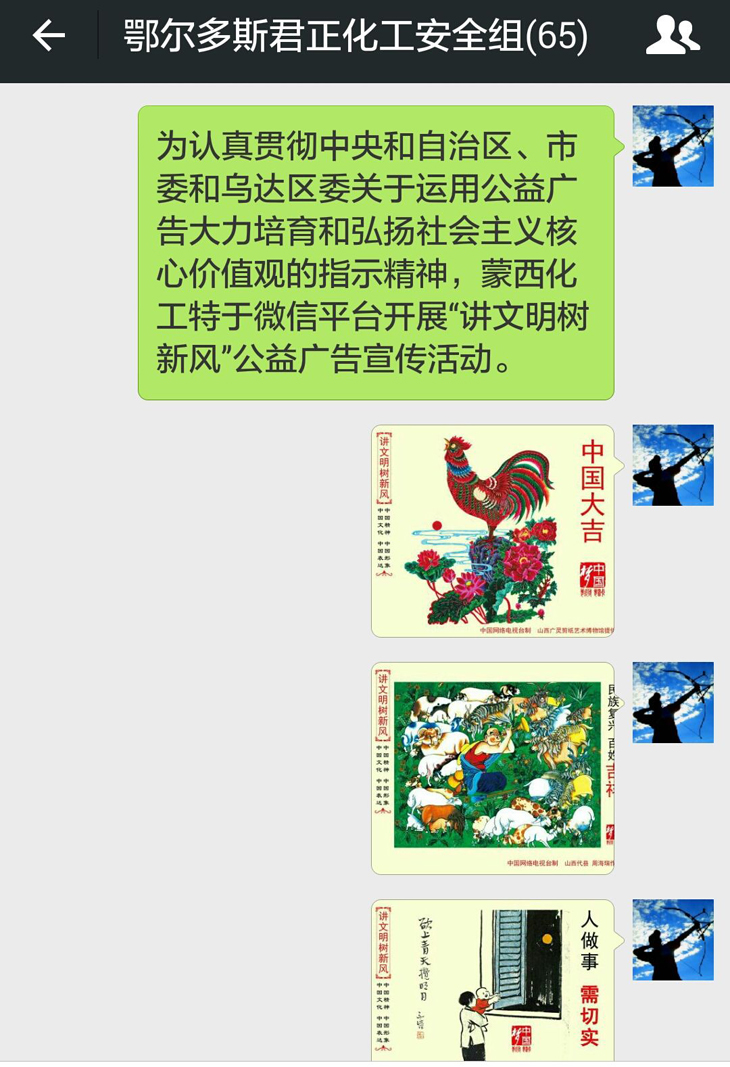This screenshot has height=1067, width=730.
Task: Open the 人做事需切实 image message
Action: tap(493, 980)
